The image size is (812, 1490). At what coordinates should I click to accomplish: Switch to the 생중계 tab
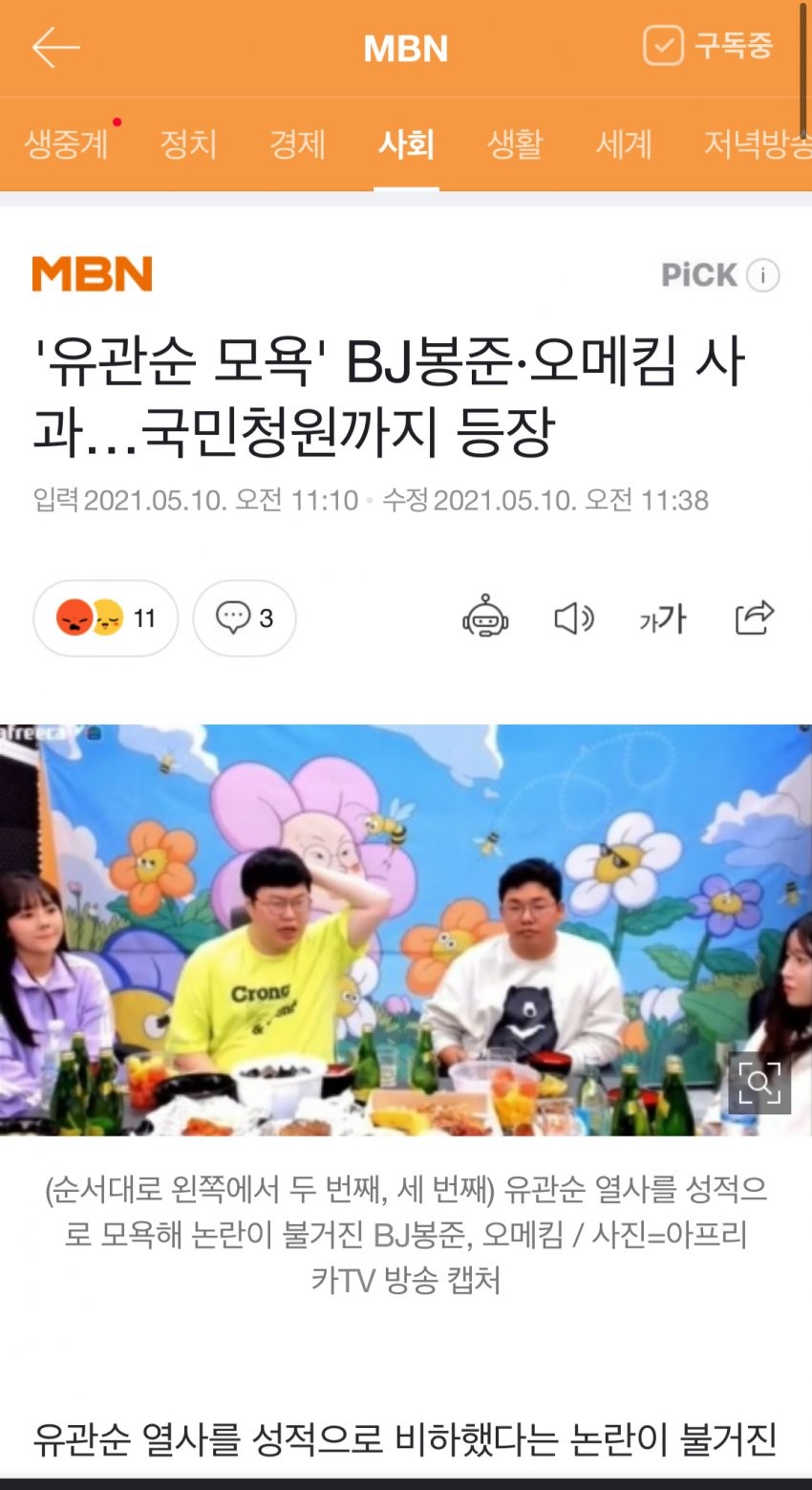pyautogui.click(x=67, y=144)
